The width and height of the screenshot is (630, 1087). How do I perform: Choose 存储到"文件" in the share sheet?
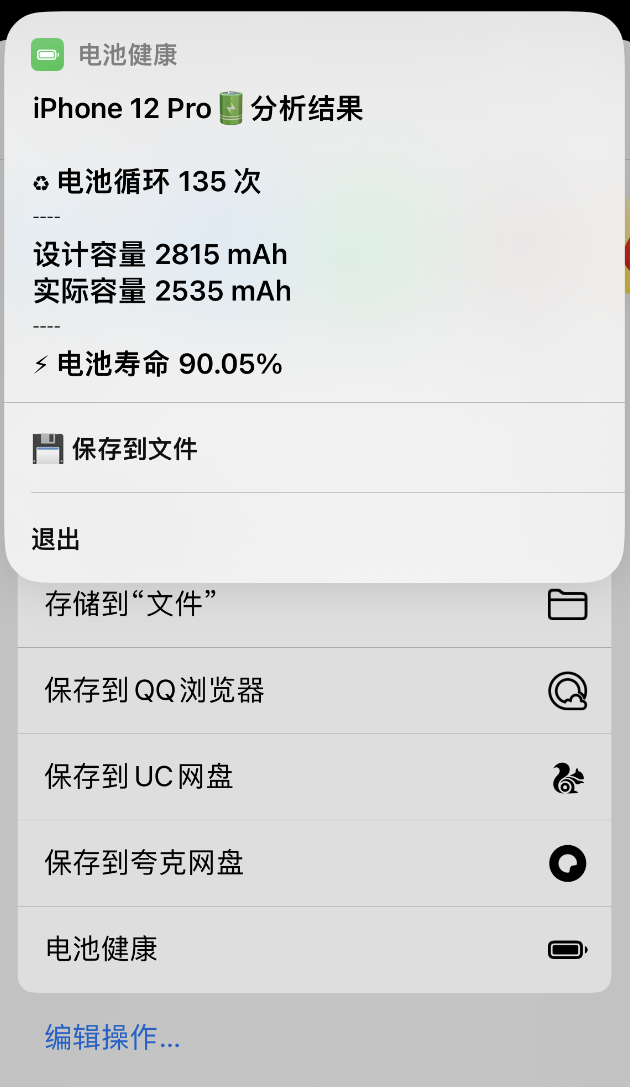(314, 605)
